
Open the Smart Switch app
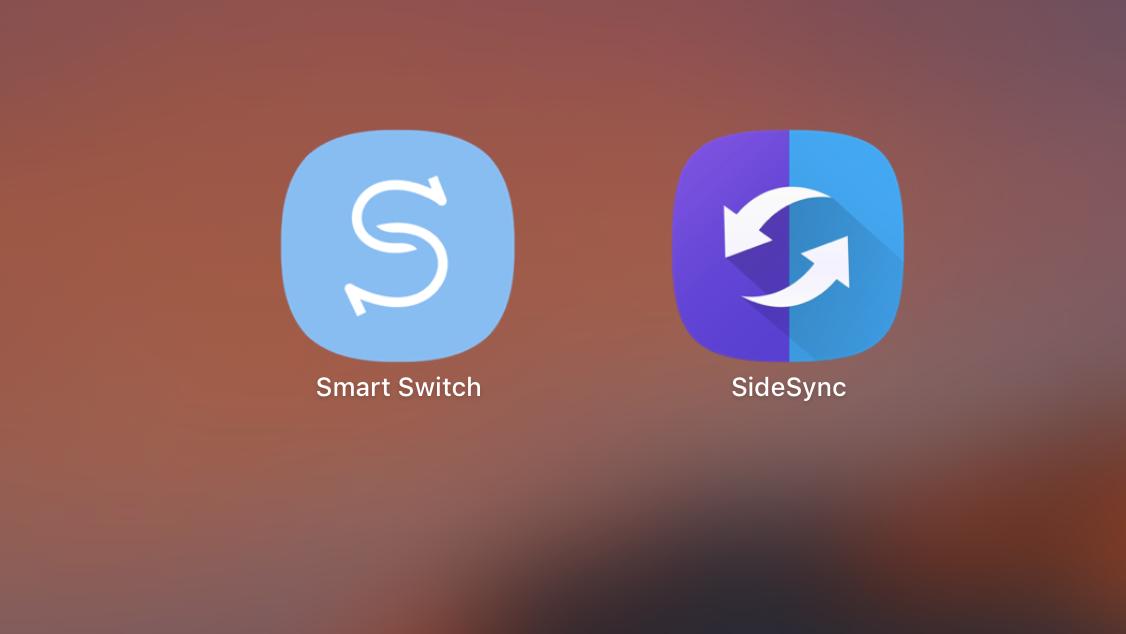(398, 246)
